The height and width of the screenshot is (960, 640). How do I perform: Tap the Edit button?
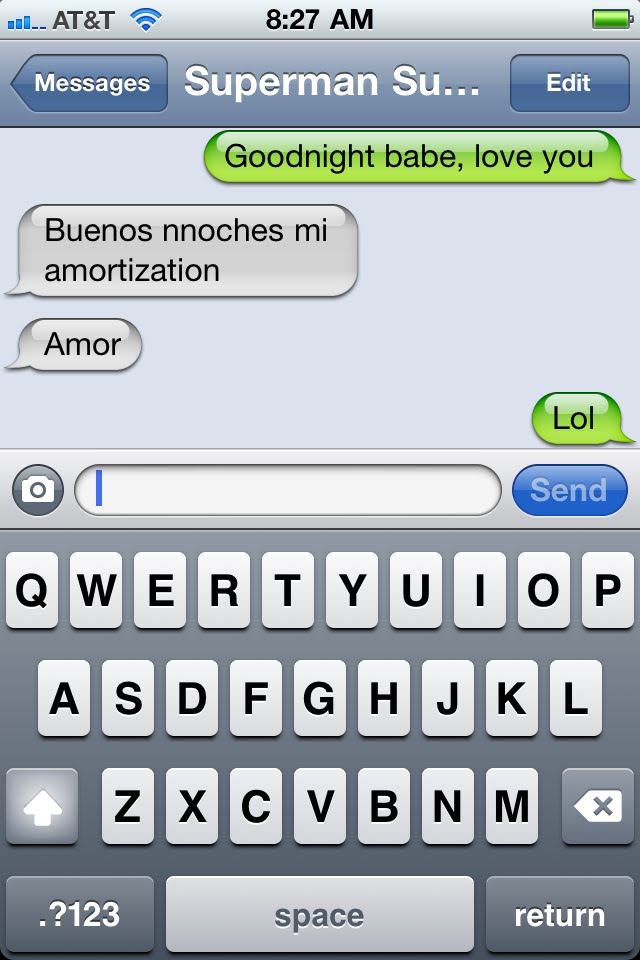point(568,84)
